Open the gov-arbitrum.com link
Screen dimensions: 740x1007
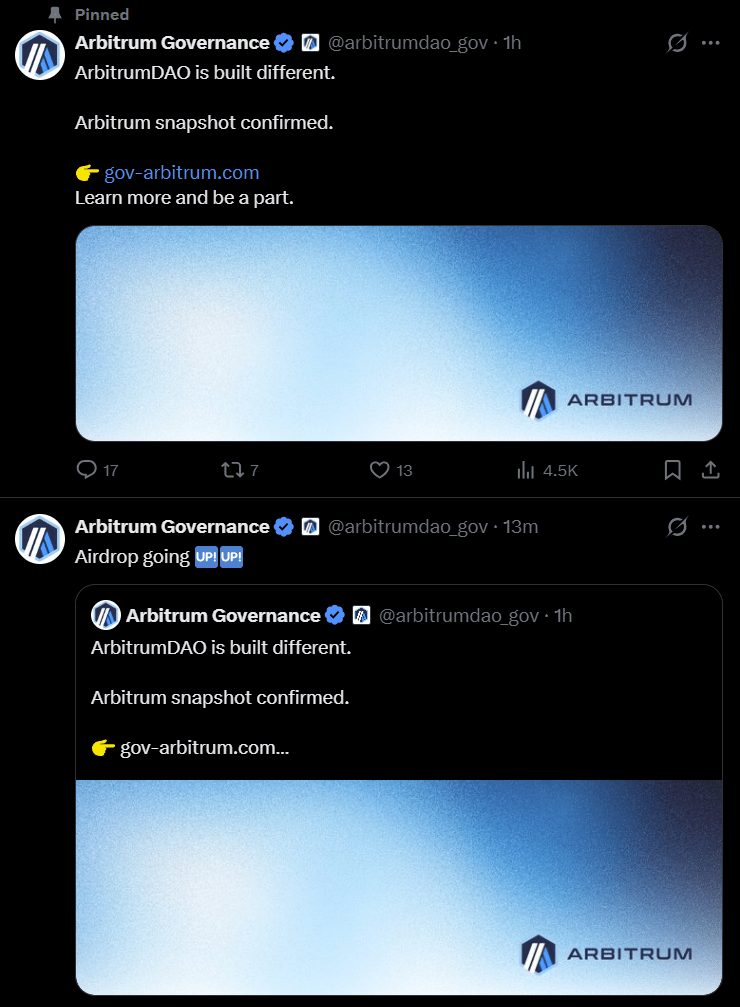[181, 173]
